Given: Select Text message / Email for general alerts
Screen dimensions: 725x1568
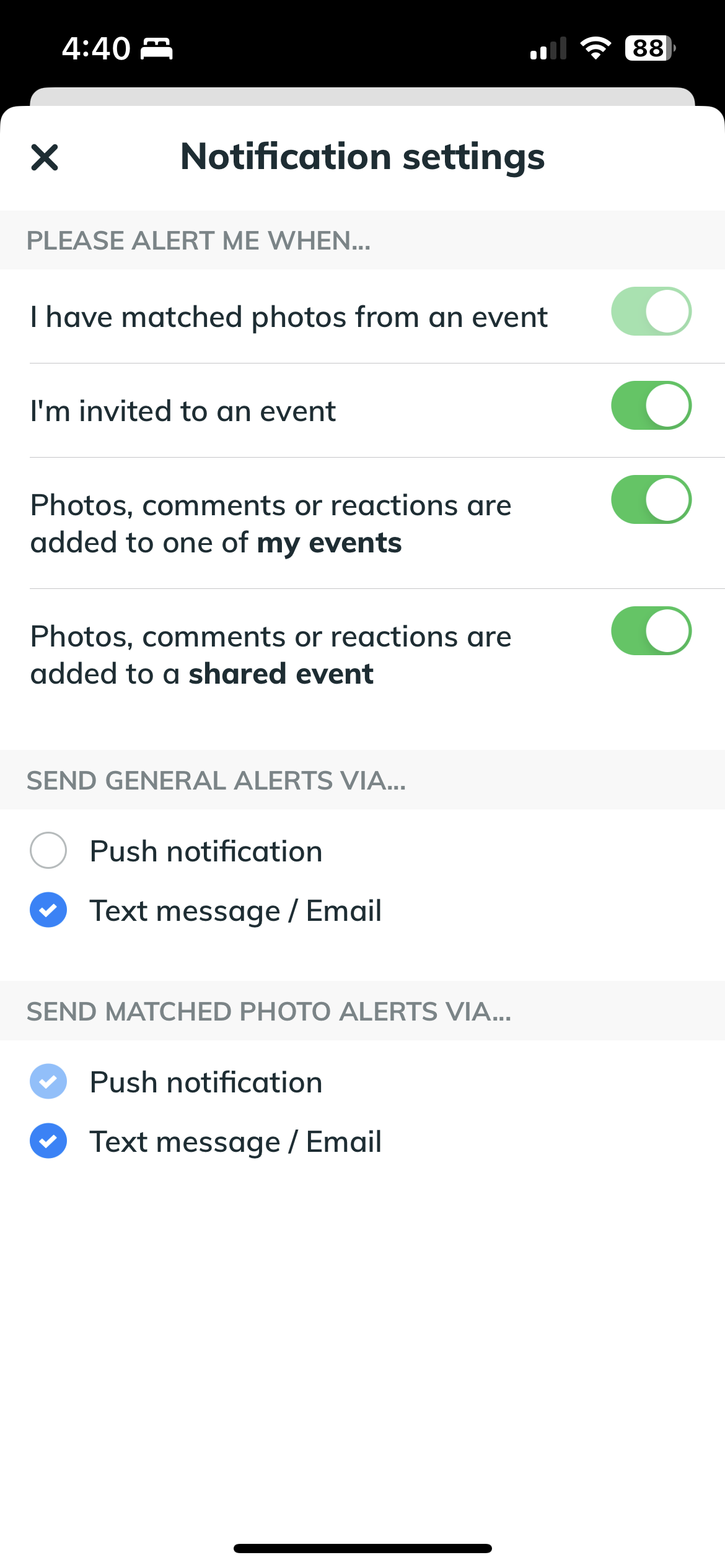Looking at the screenshot, I should tap(48, 910).
